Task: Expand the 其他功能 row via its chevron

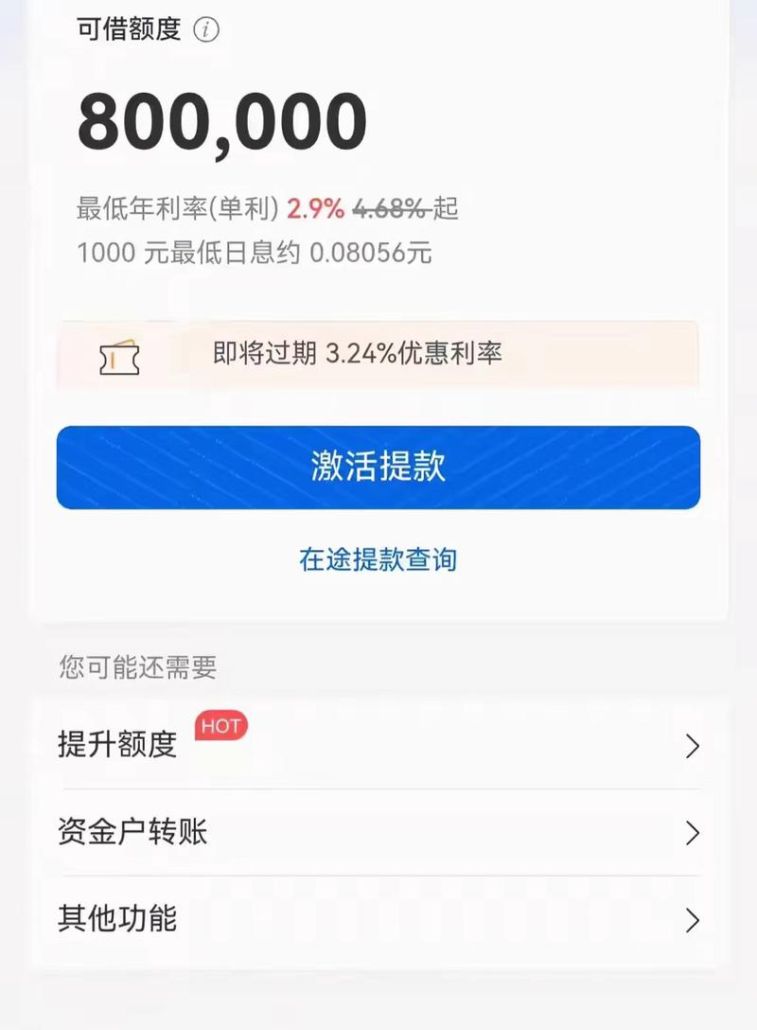Action: [x=694, y=918]
